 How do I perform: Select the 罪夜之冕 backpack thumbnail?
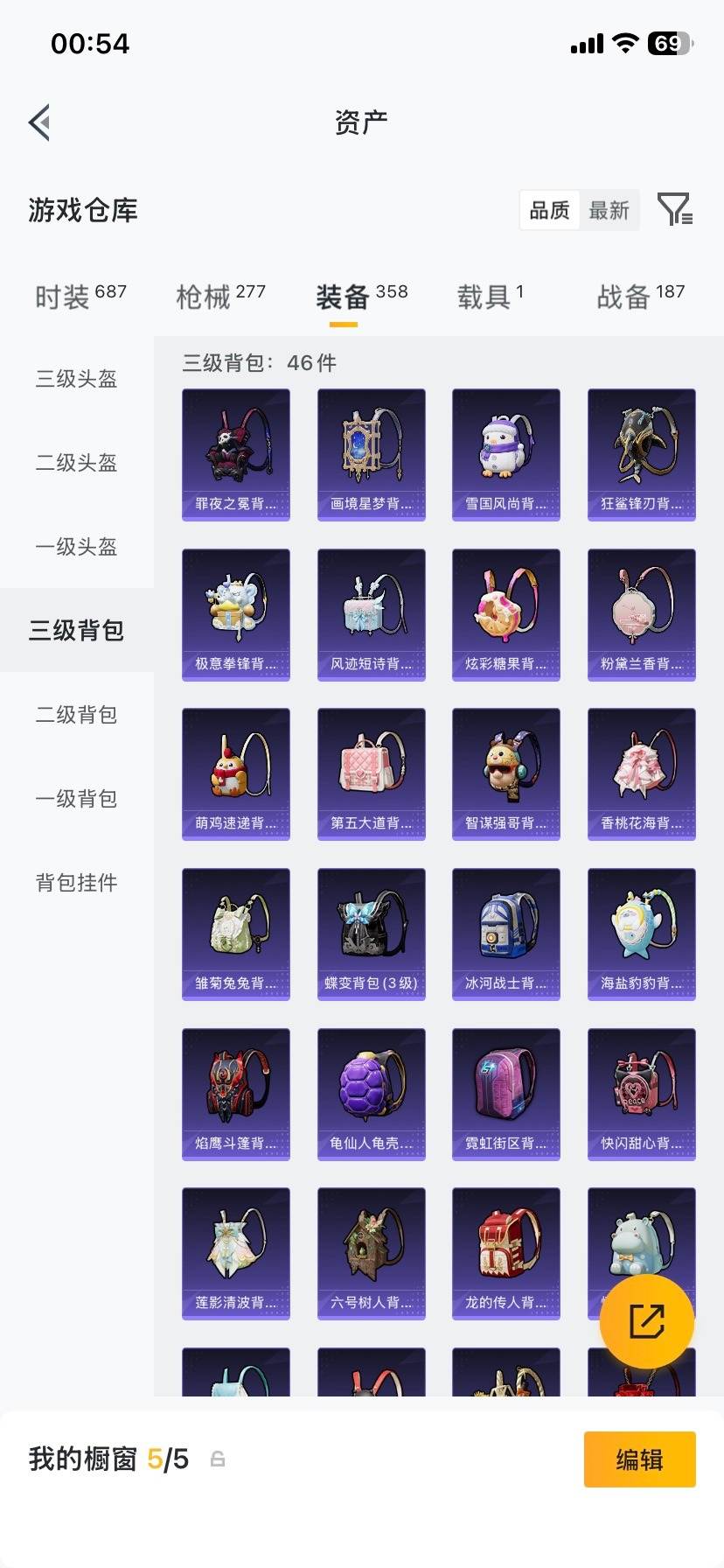[236, 453]
